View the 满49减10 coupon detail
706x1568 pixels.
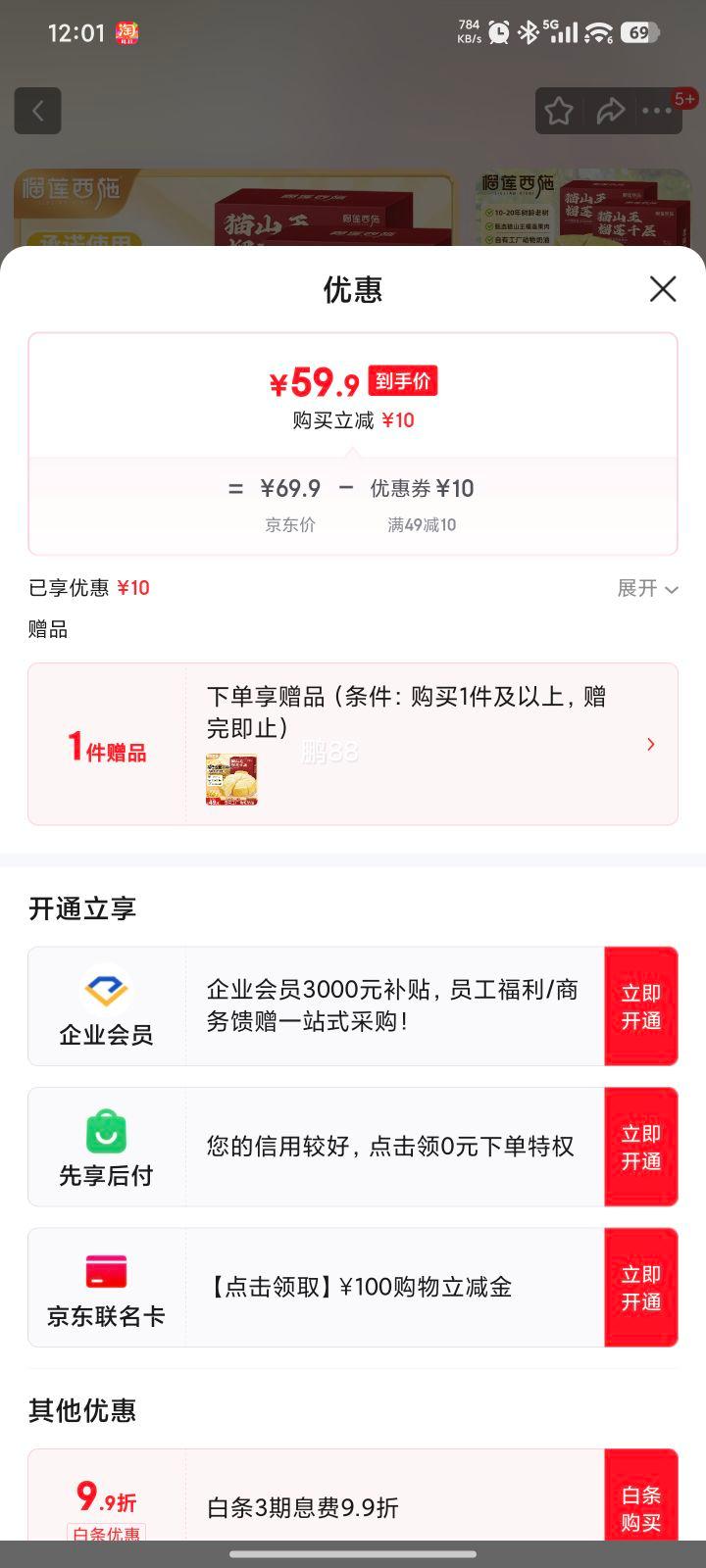click(x=422, y=524)
